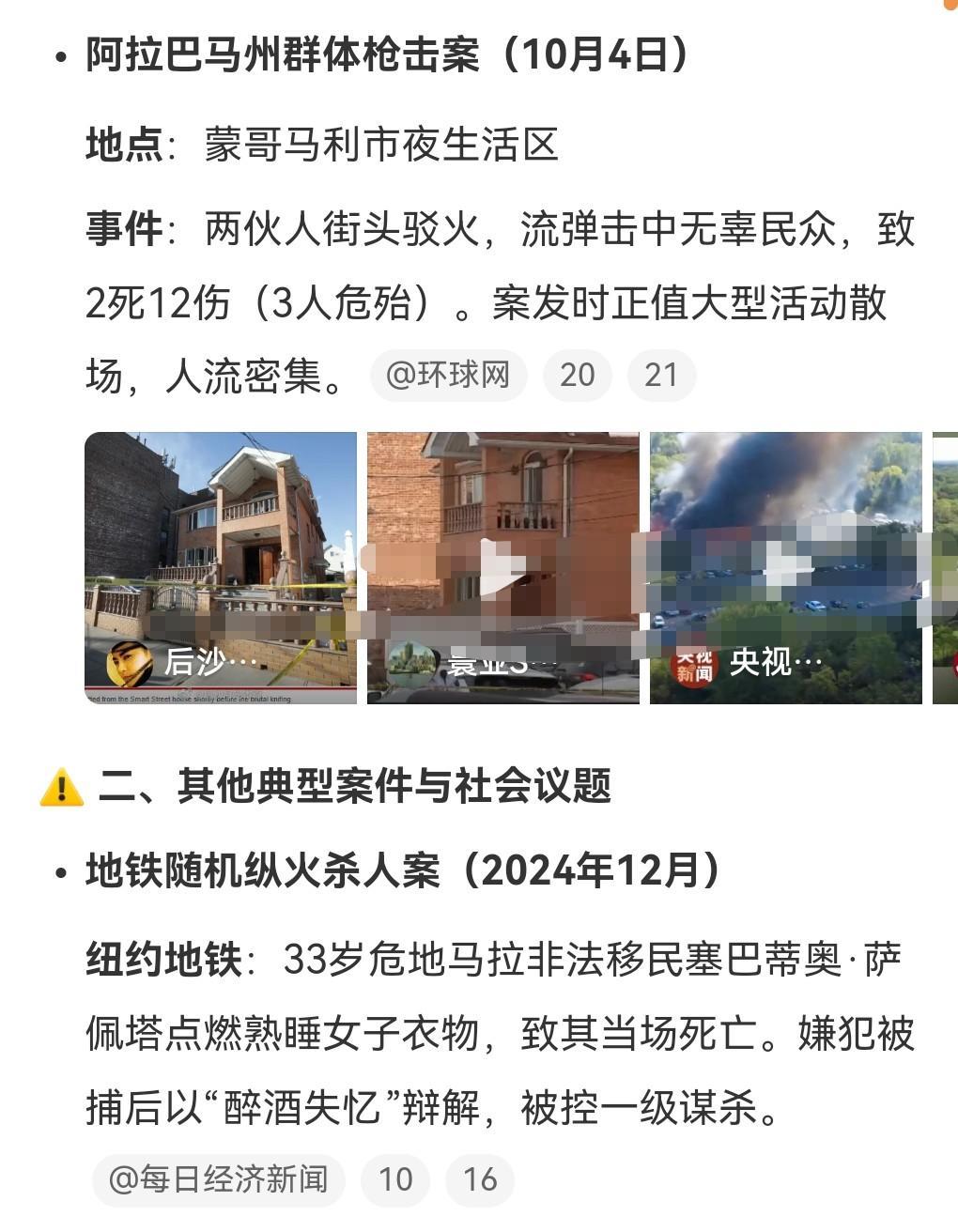
Task: Open the house photo from 后沙
Action: (x=221, y=567)
